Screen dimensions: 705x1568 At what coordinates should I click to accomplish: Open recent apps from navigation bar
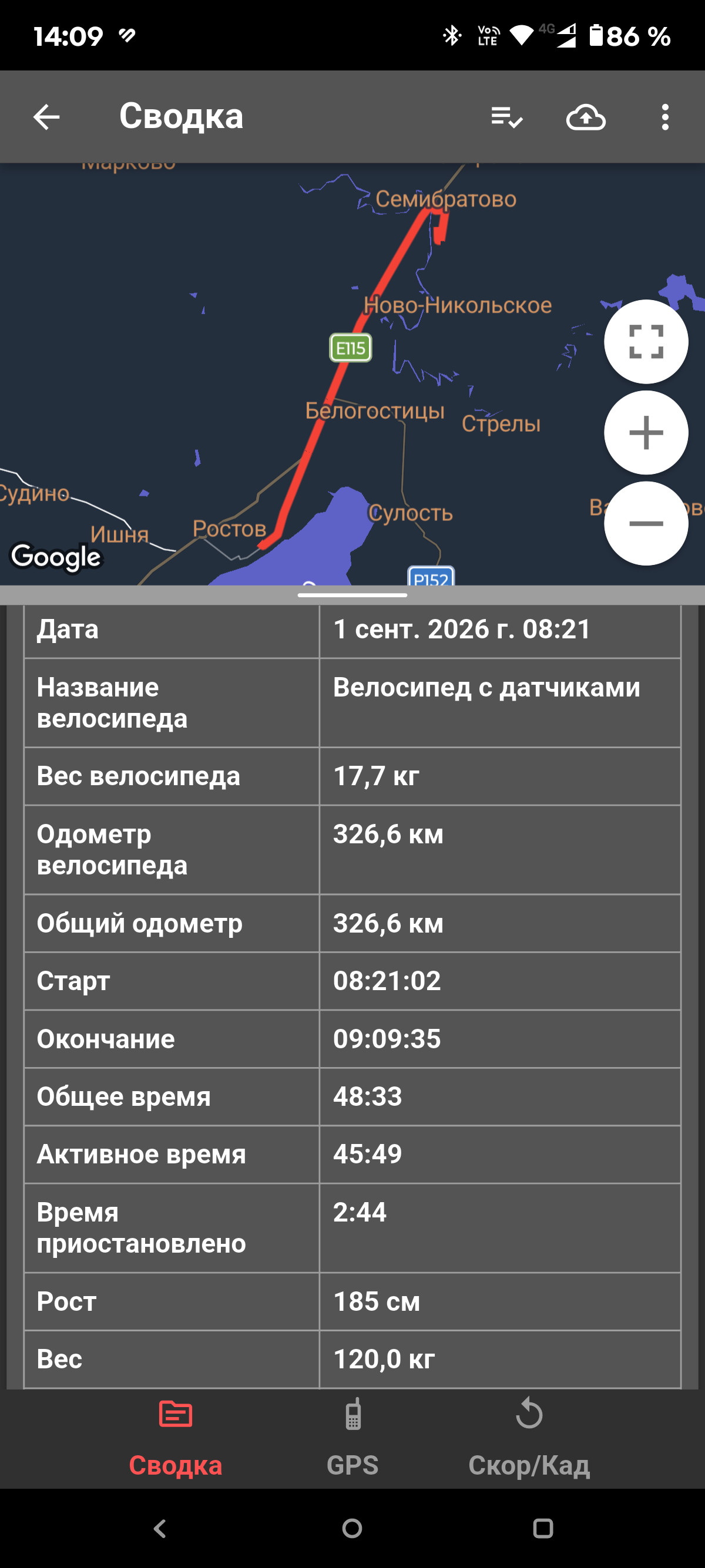(542, 1529)
